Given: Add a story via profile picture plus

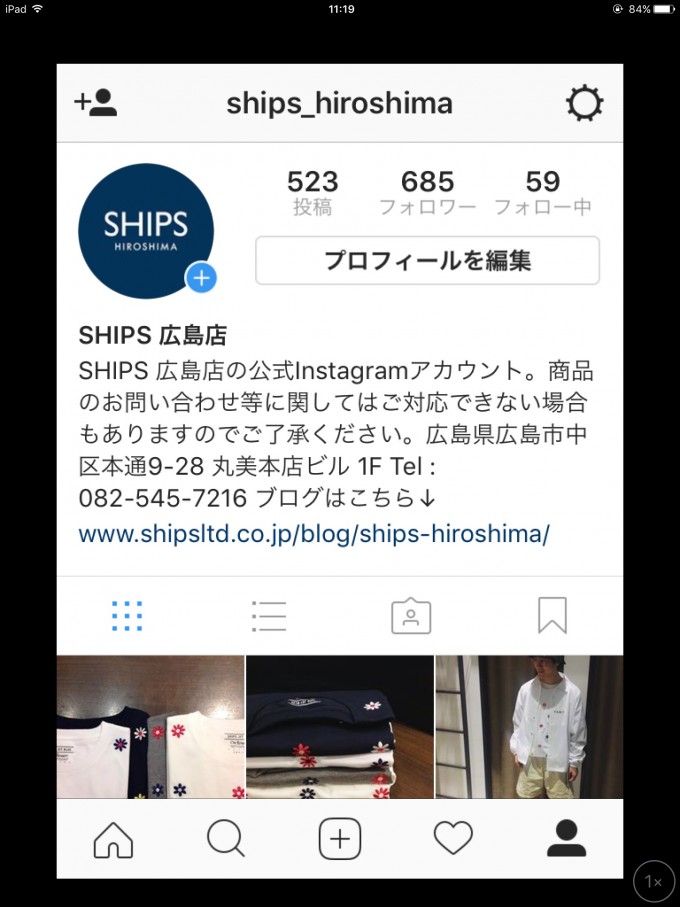Looking at the screenshot, I should [x=201, y=278].
